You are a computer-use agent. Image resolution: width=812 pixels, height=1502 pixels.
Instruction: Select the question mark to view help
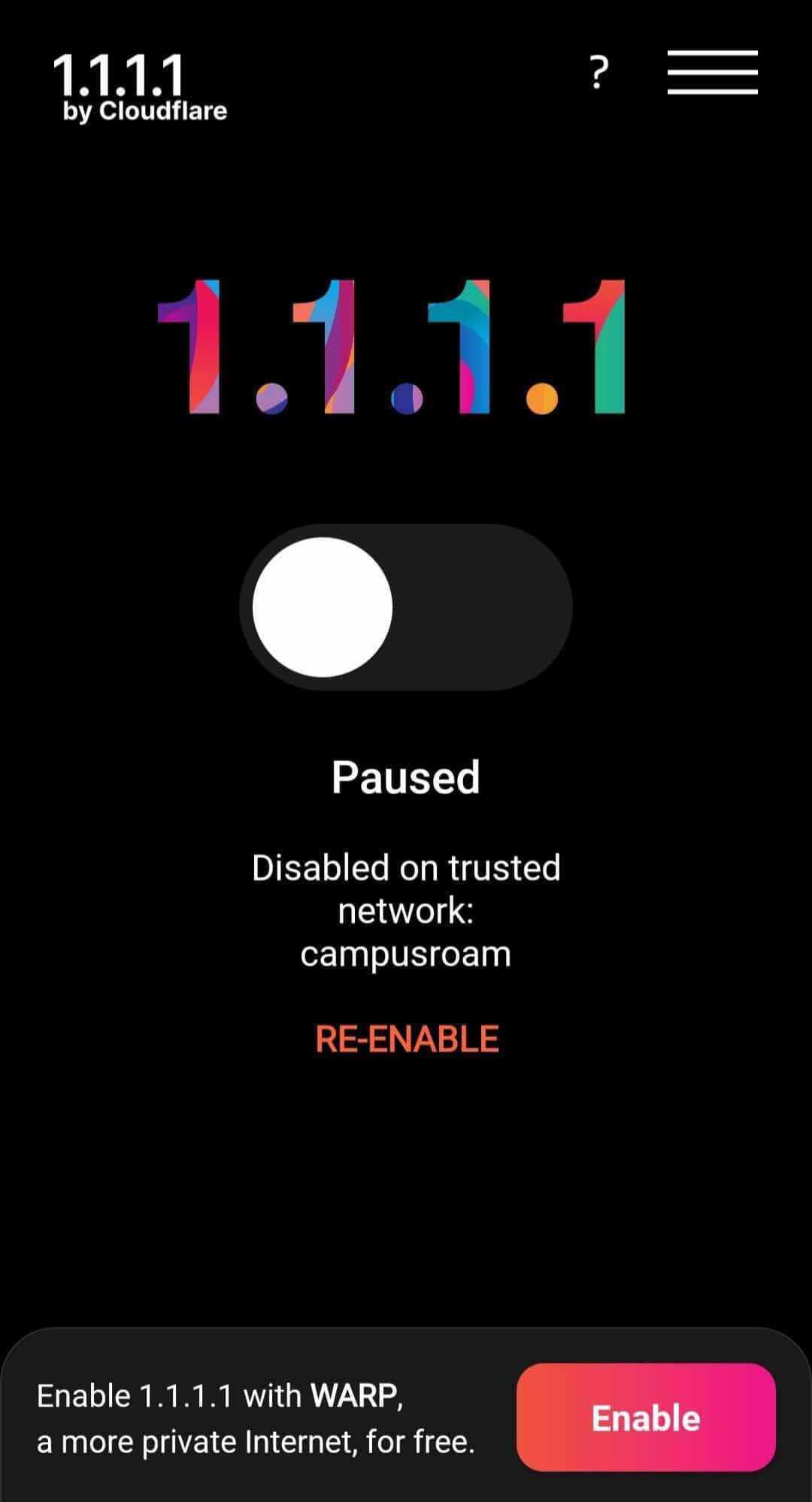pyautogui.click(x=598, y=71)
